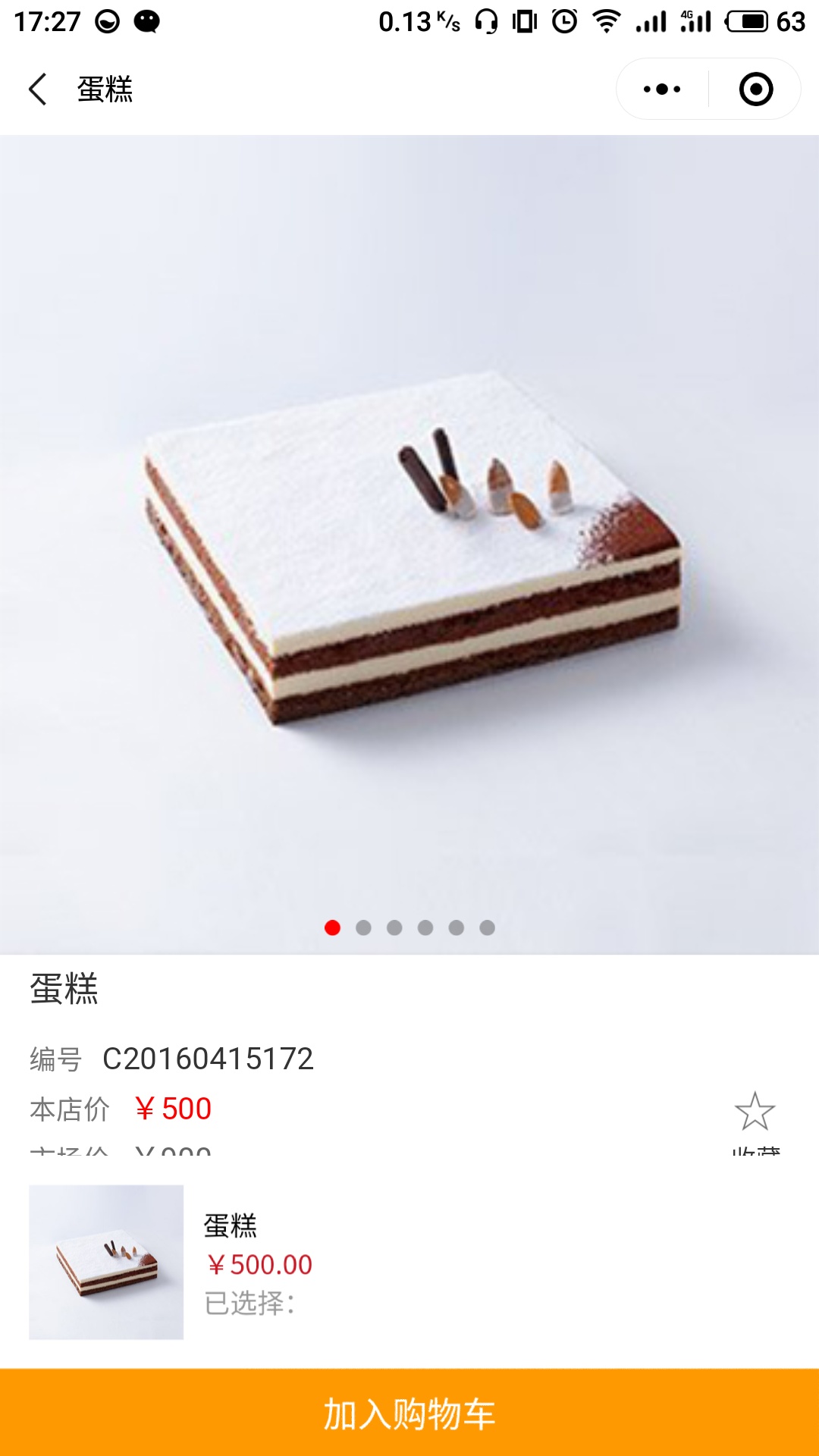The height and width of the screenshot is (1456, 819).
Task: View the small cake thumbnail above cart button
Action: click(x=106, y=1262)
